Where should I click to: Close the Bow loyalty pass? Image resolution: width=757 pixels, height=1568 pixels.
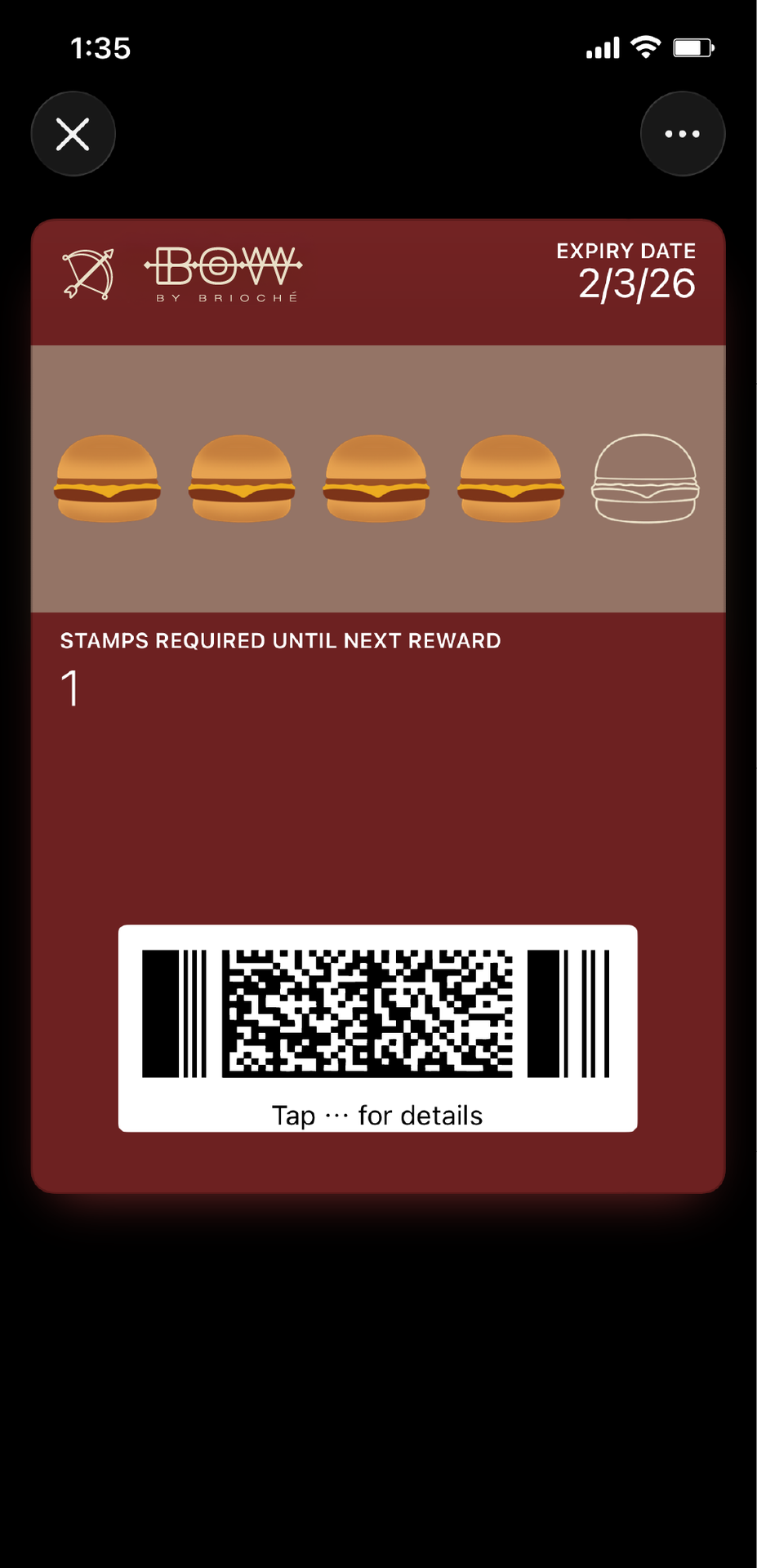[73, 134]
